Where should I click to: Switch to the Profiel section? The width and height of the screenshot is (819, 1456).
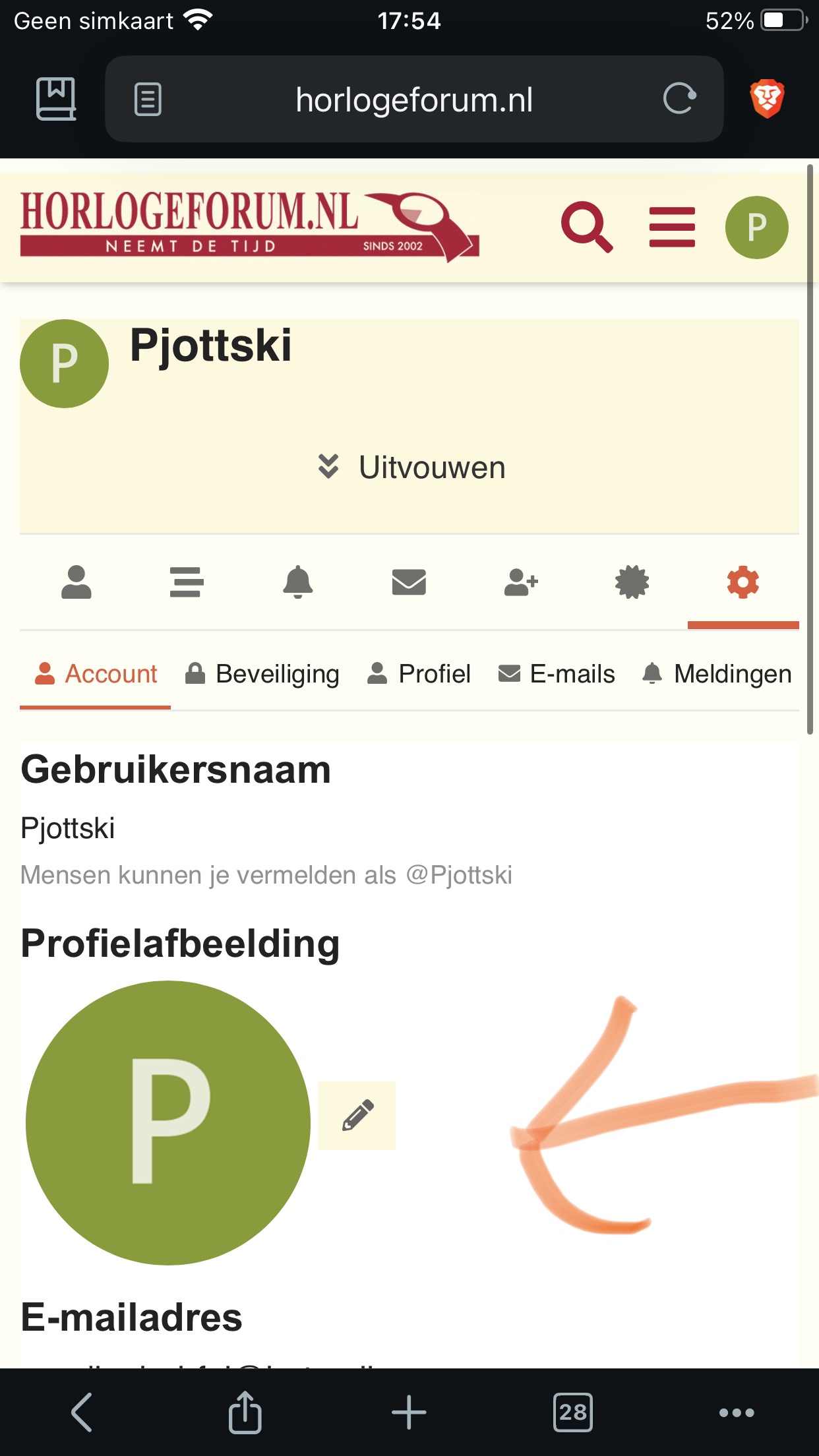click(419, 674)
